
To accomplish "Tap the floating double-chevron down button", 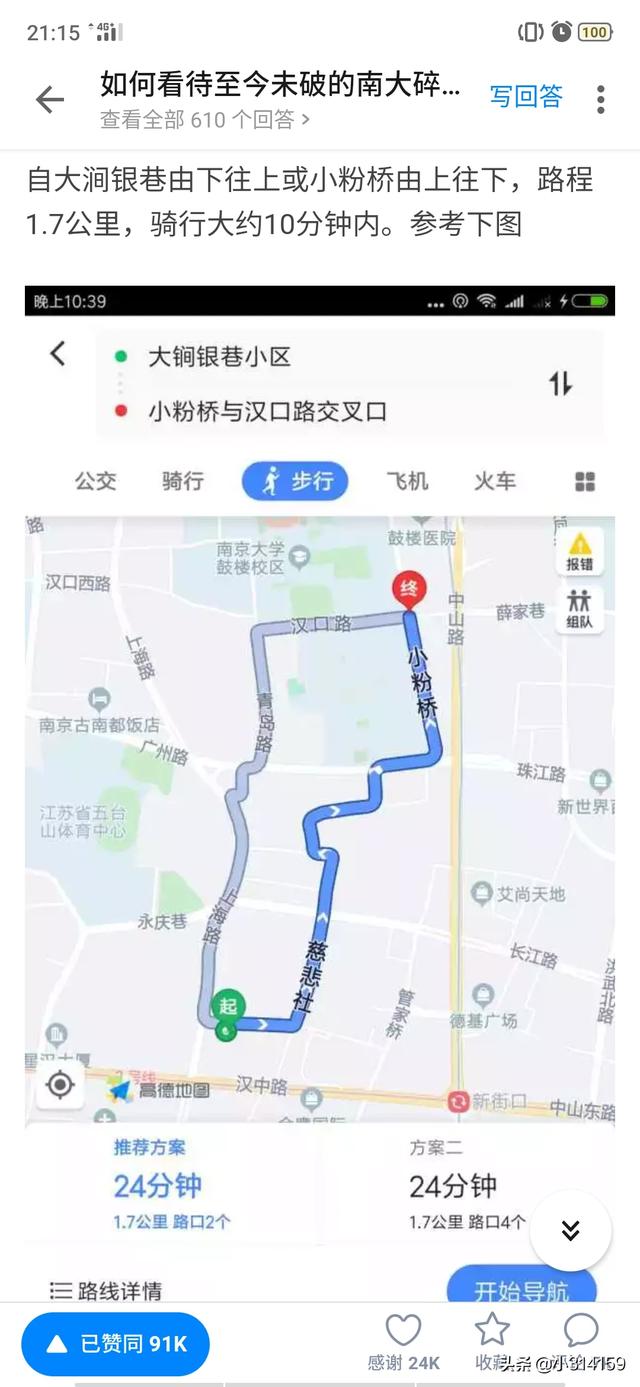I will click(570, 1230).
